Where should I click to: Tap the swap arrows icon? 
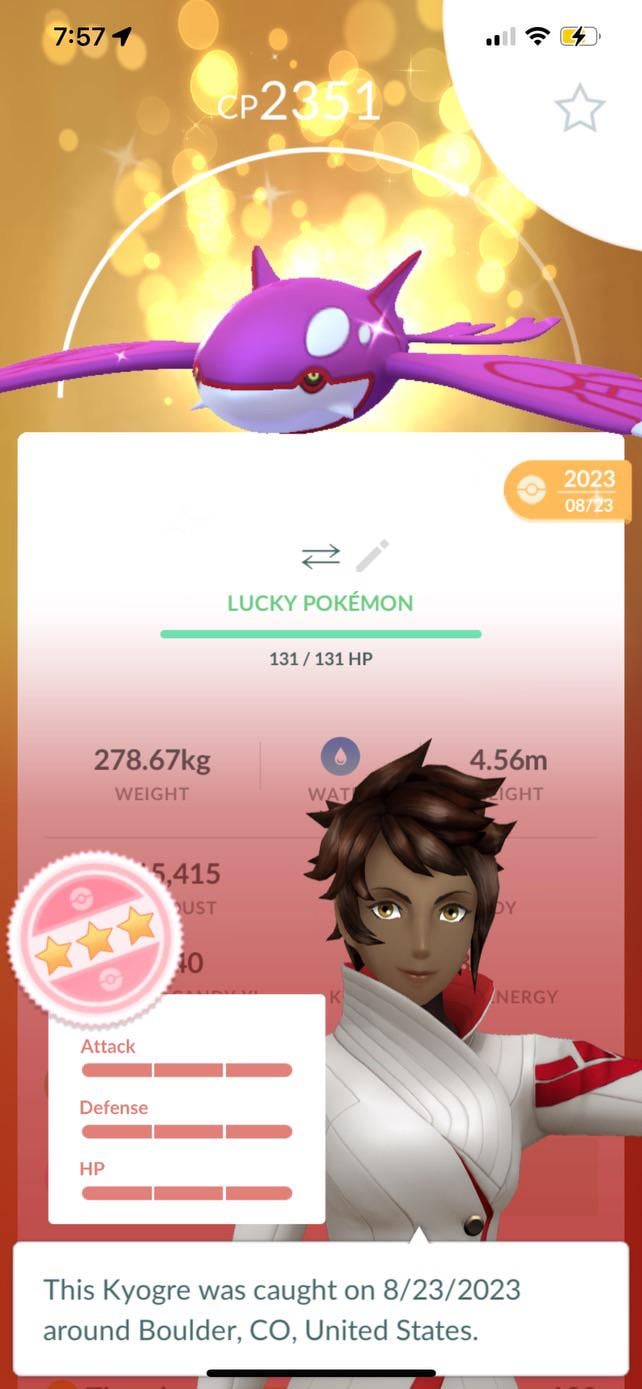[320, 557]
